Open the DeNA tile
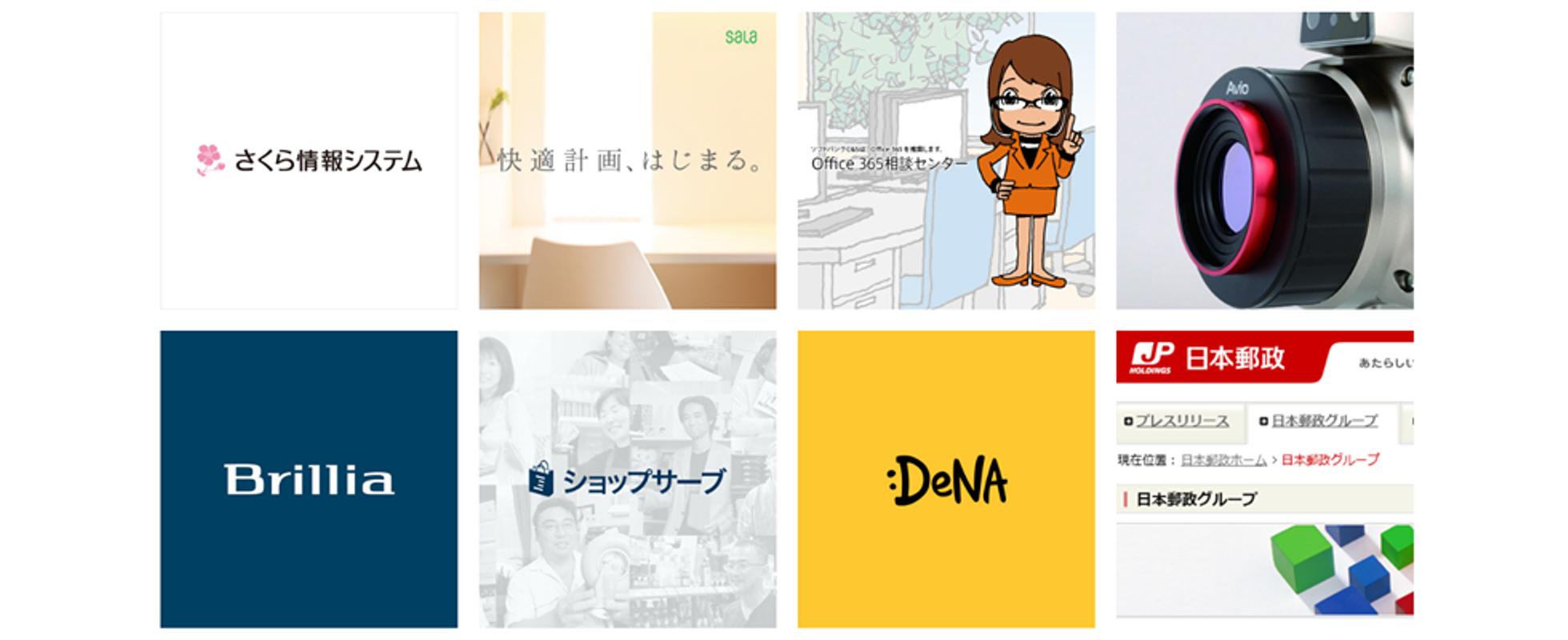The width and height of the screenshot is (1568, 640). point(946,478)
